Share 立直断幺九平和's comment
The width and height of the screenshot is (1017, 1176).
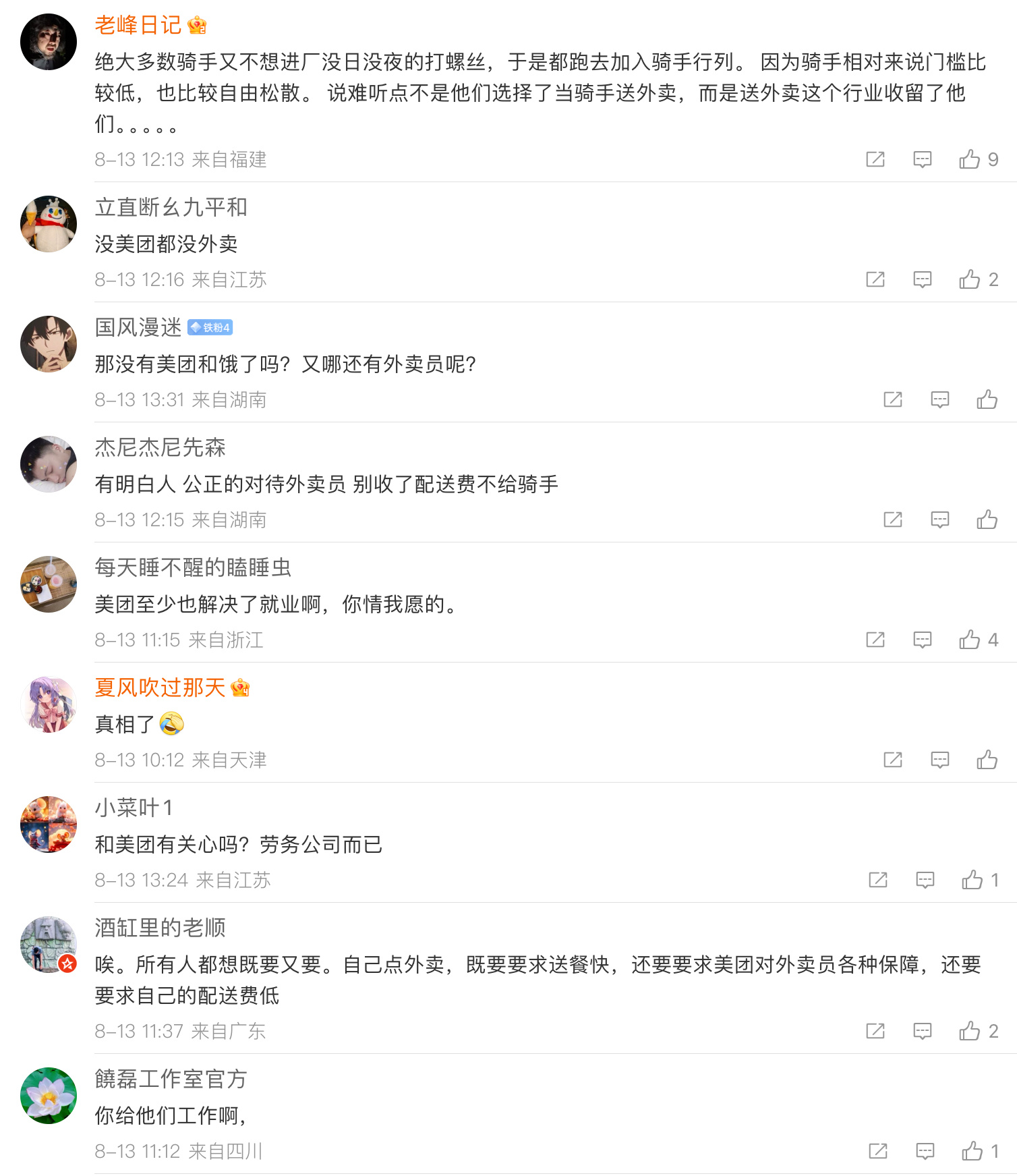(875, 279)
